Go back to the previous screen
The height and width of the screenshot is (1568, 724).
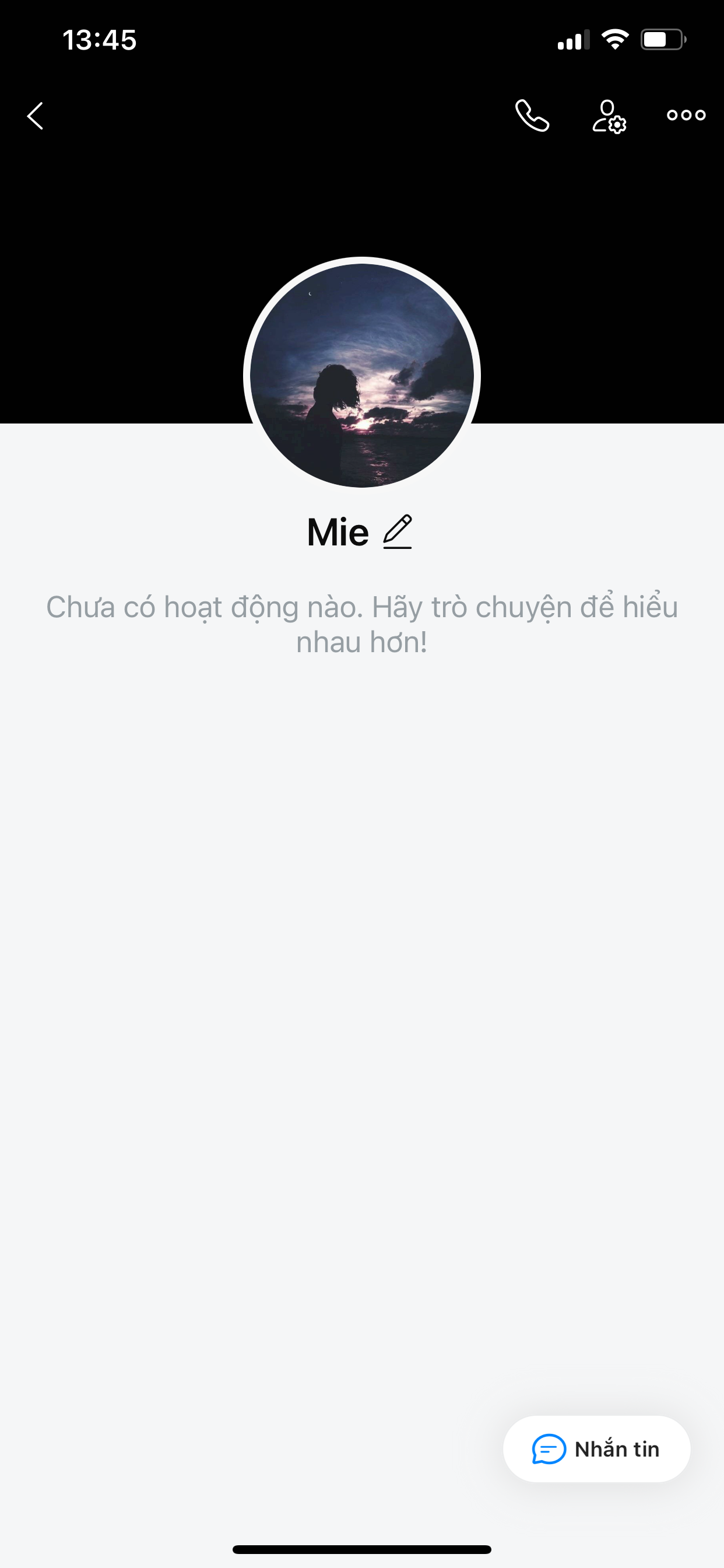pos(36,116)
